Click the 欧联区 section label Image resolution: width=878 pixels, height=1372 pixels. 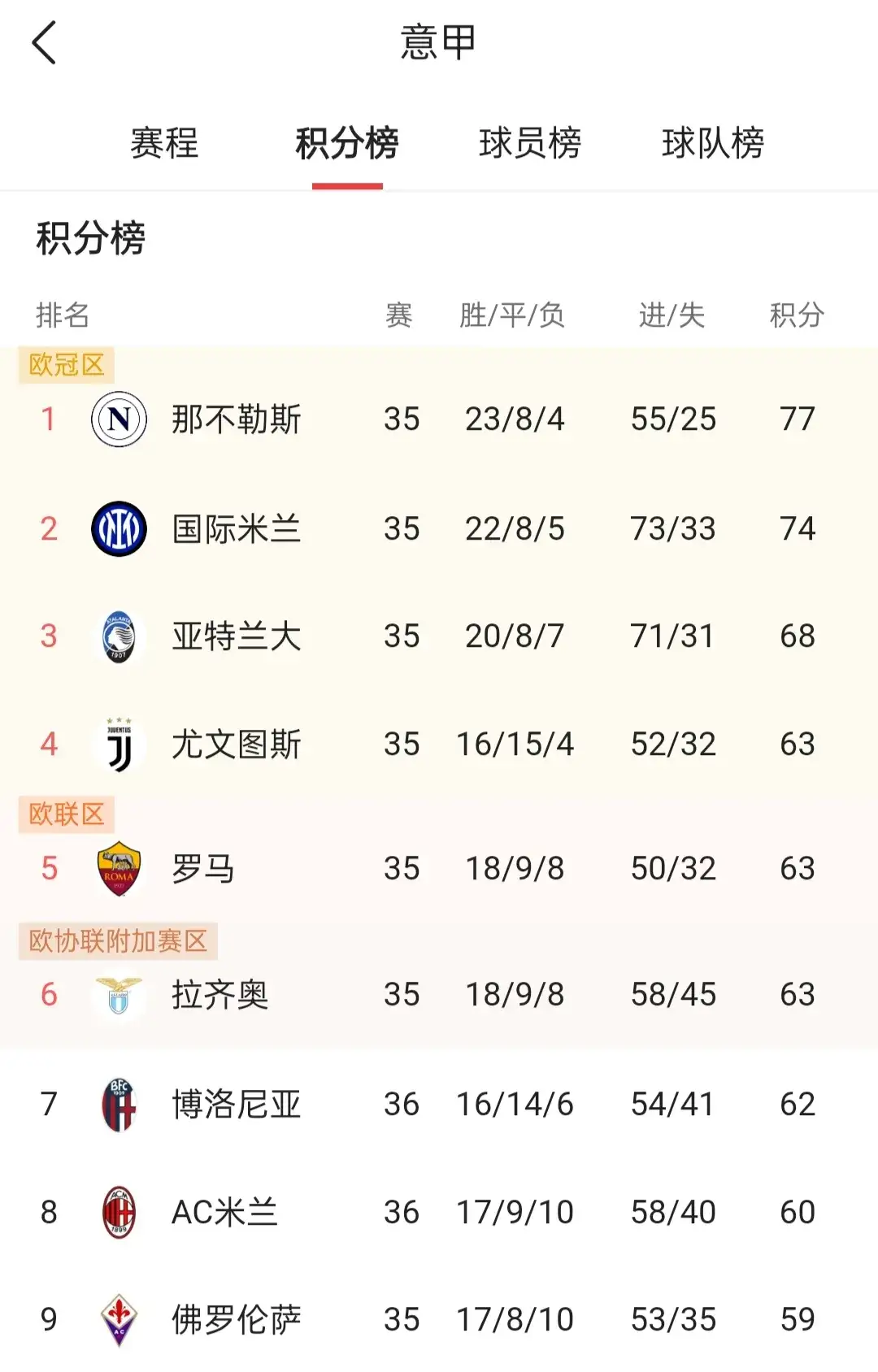click(65, 815)
